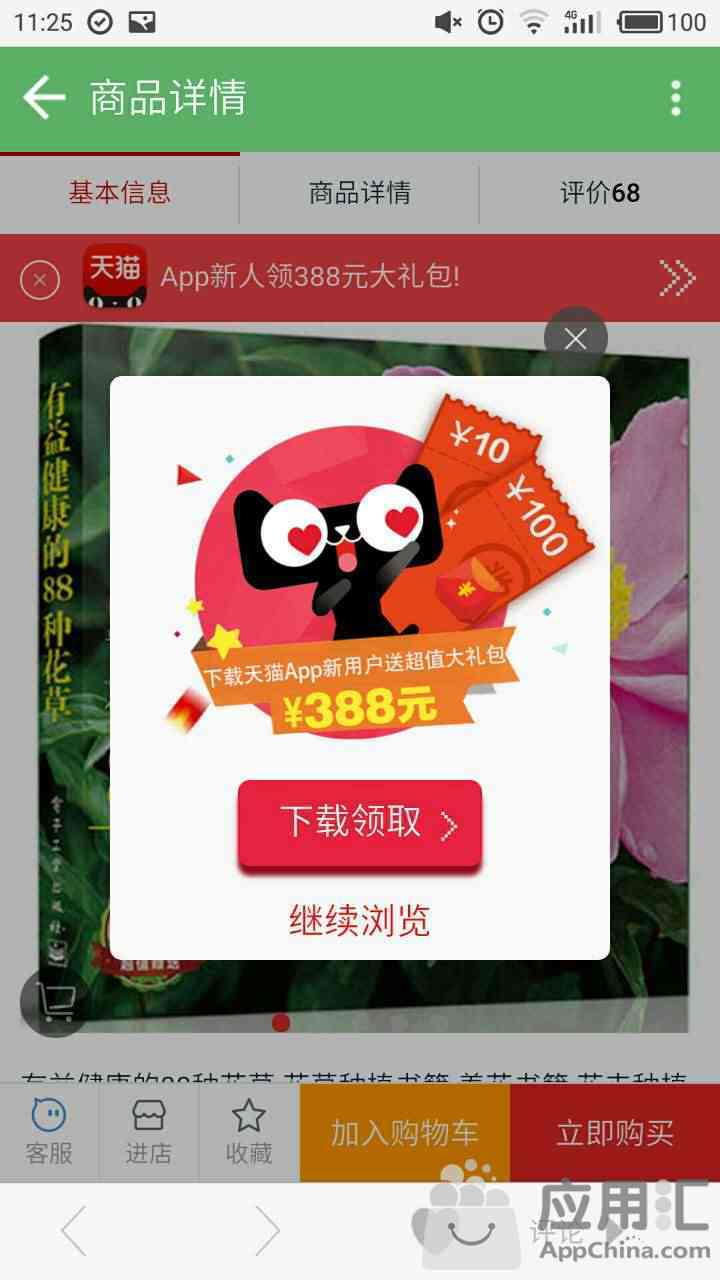The width and height of the screenshot is (720, 1280).
Task: Tap the browser forward arrow at bottom
Action: [266, 1231]
